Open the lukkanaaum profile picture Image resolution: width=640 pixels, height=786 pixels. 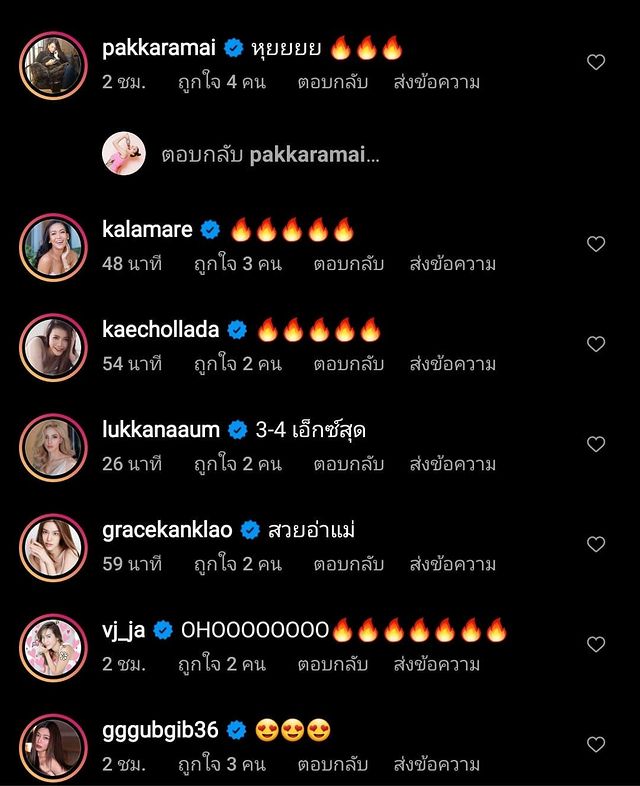[53, 447]
